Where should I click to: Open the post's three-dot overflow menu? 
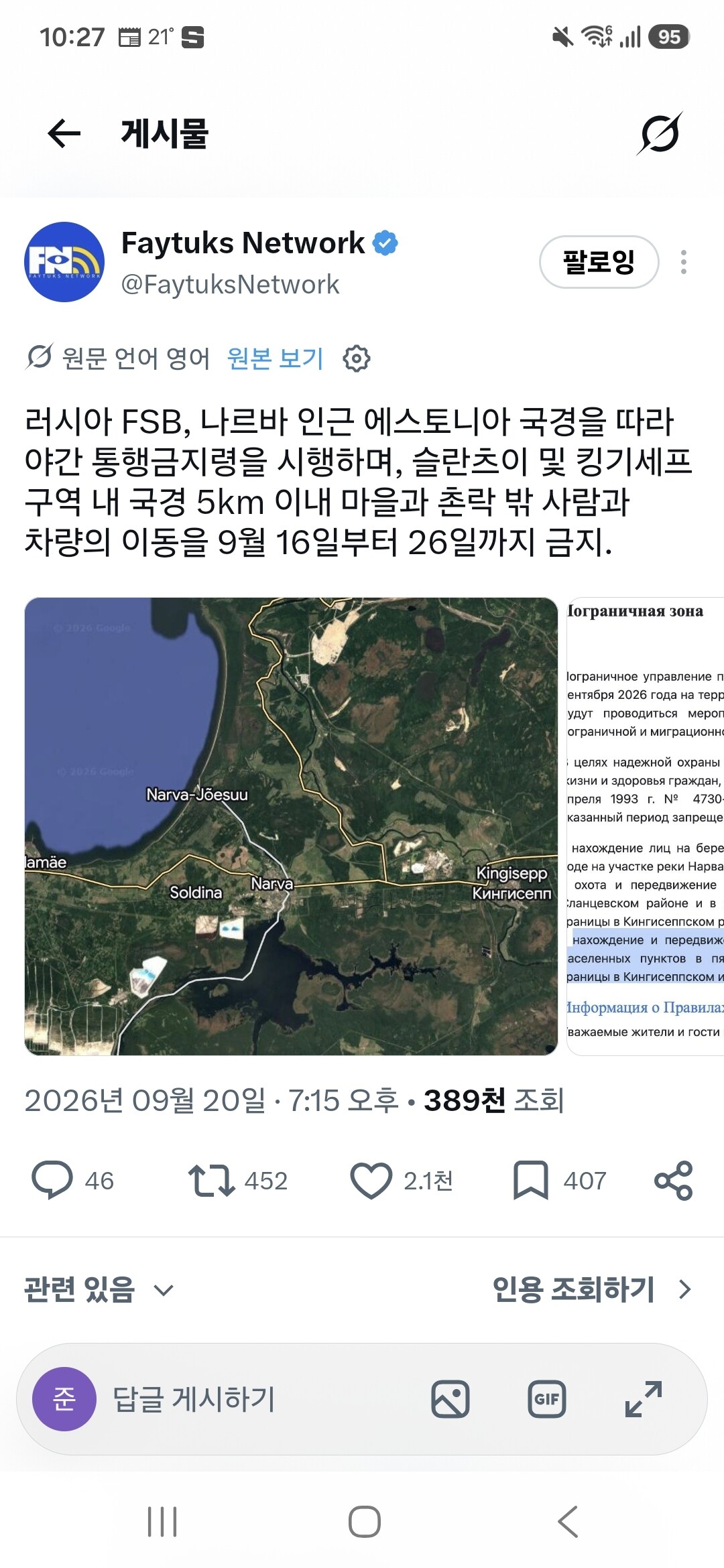684,262
